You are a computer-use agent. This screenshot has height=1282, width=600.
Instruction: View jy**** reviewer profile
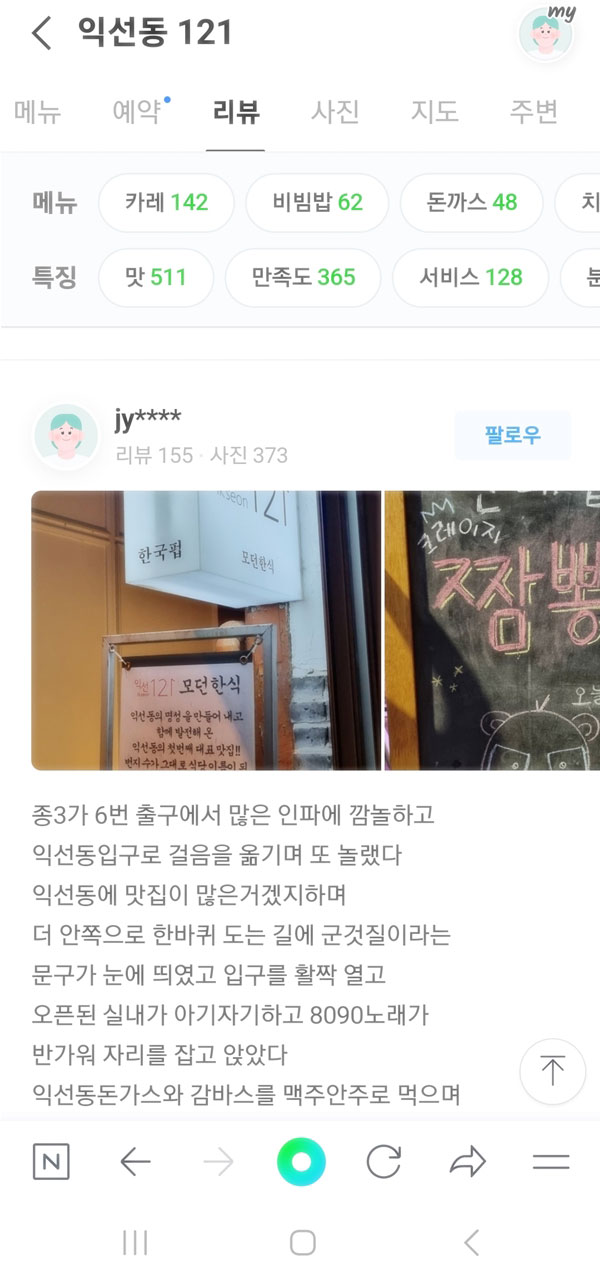point(66,437)
